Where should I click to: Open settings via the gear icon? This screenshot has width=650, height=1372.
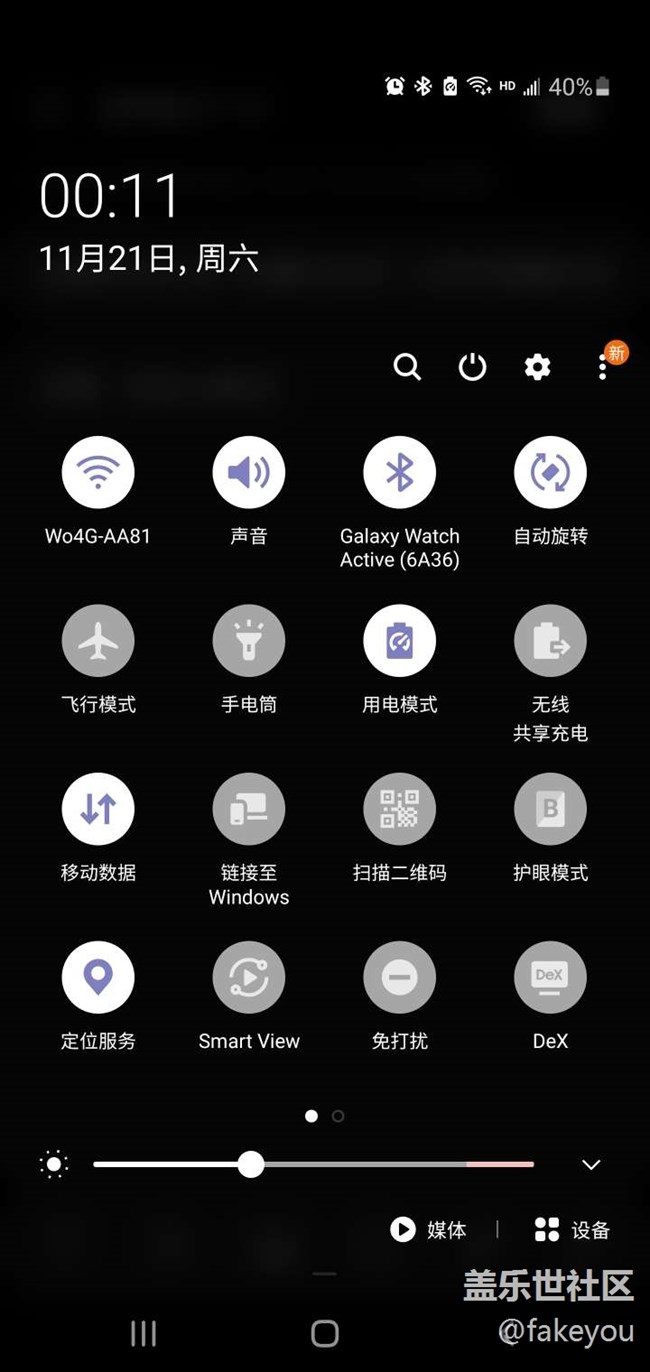pyautogui.click(x=538, y=367)
